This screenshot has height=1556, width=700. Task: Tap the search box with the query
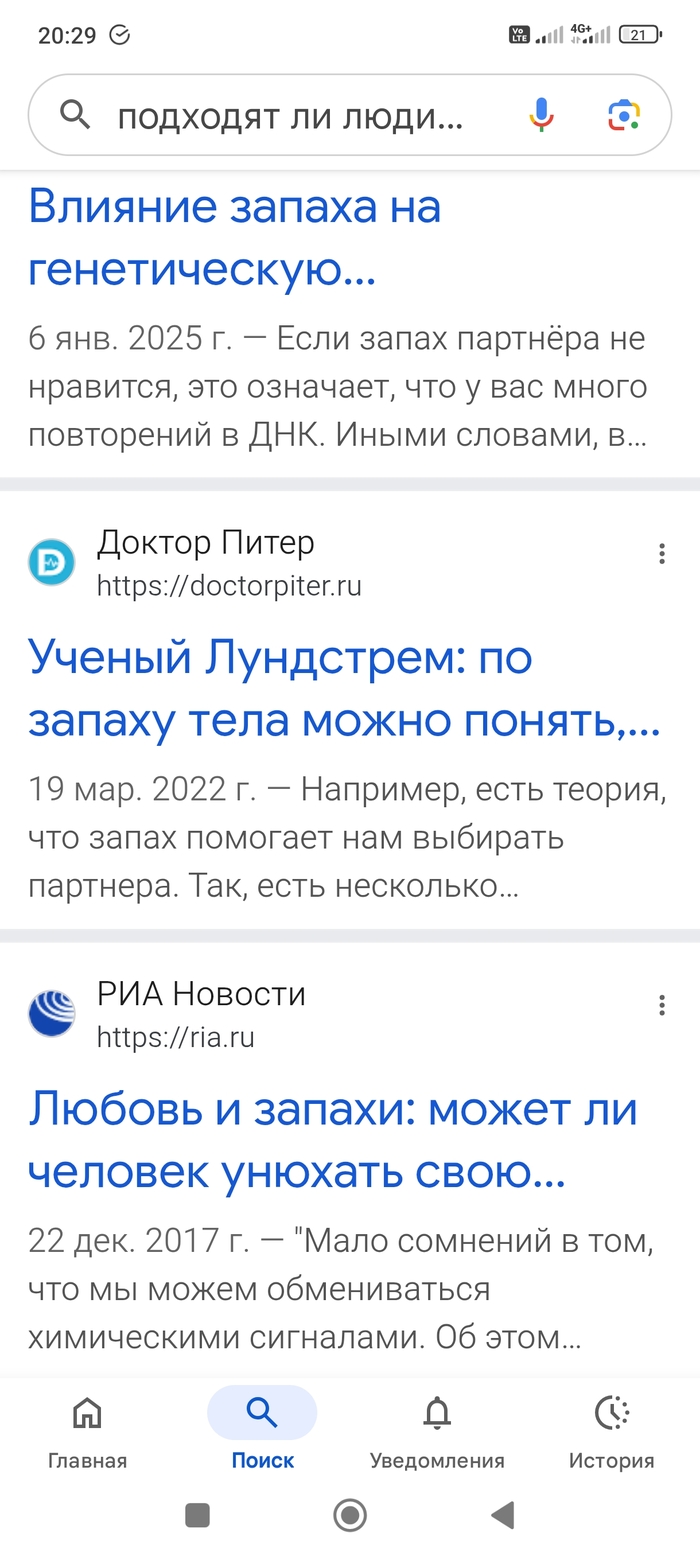coord(290,117)
